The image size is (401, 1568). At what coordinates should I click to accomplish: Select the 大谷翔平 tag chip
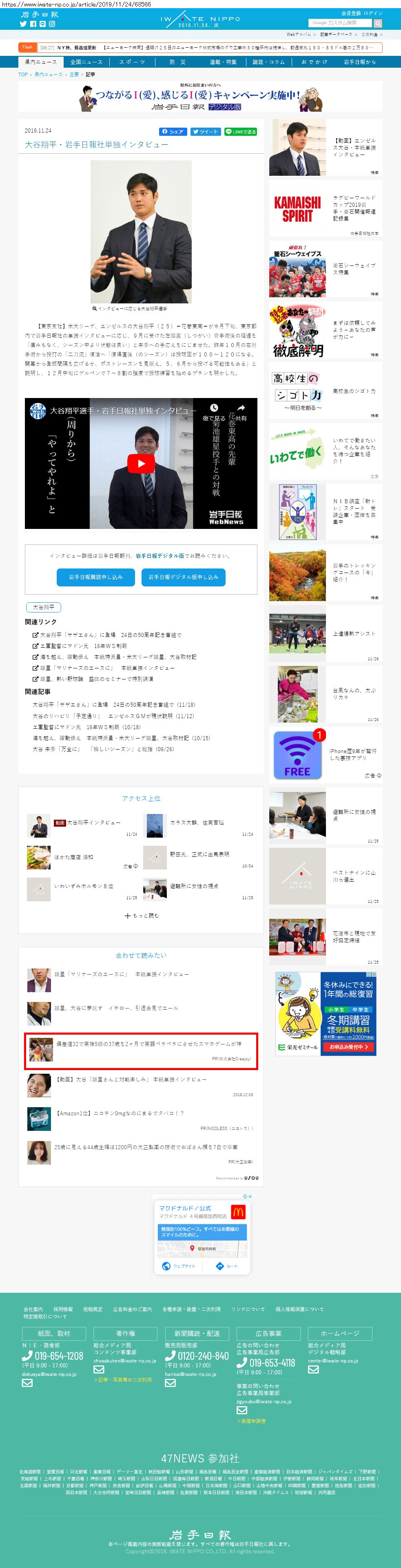pos(43,607)
